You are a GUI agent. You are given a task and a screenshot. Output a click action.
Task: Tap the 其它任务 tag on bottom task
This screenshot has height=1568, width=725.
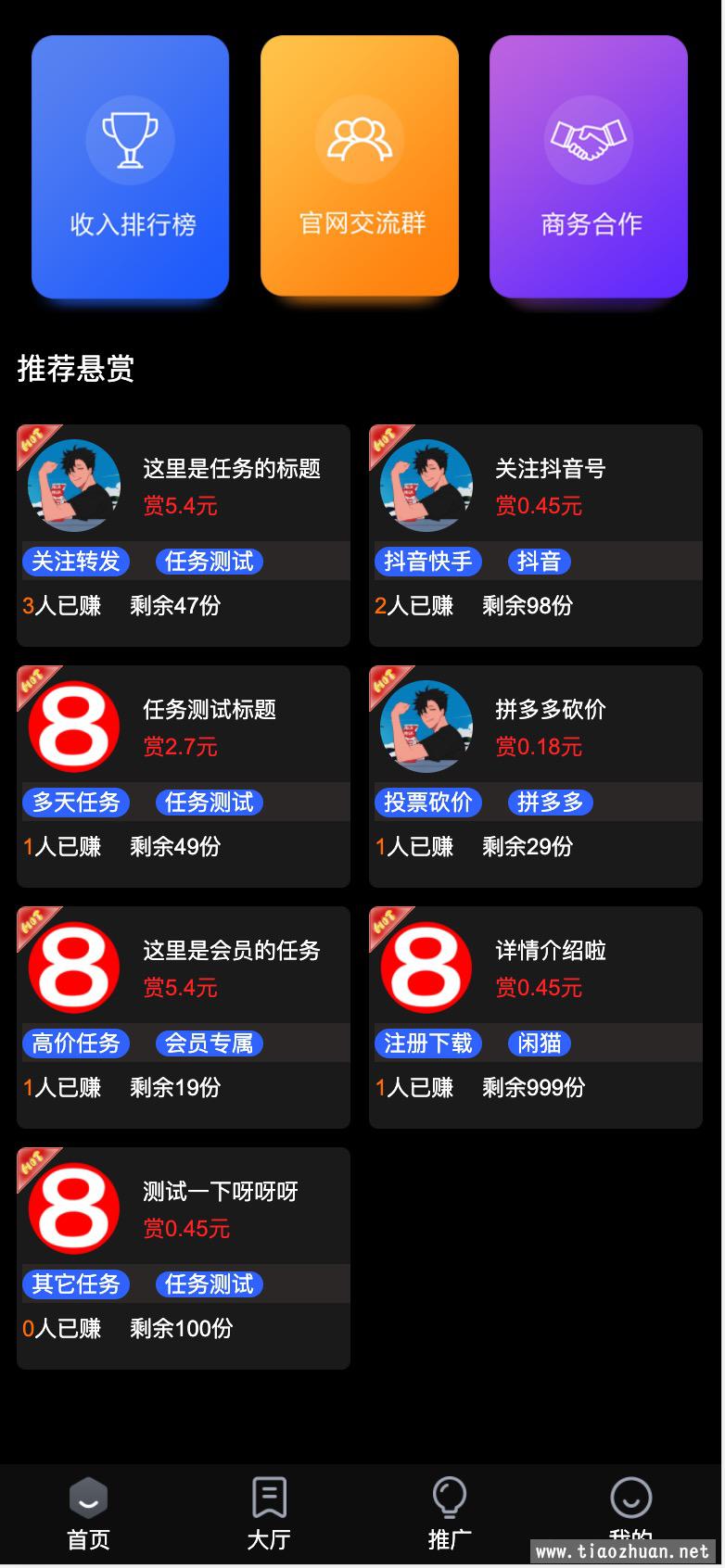pyautogui.click(x=76, y=1283)
